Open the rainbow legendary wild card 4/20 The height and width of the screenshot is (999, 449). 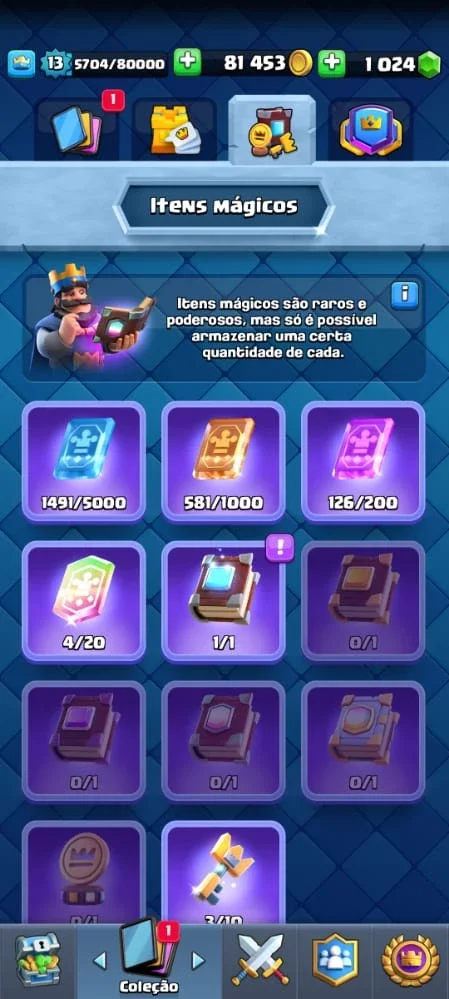pyautogui.click(x=83, y=602)
